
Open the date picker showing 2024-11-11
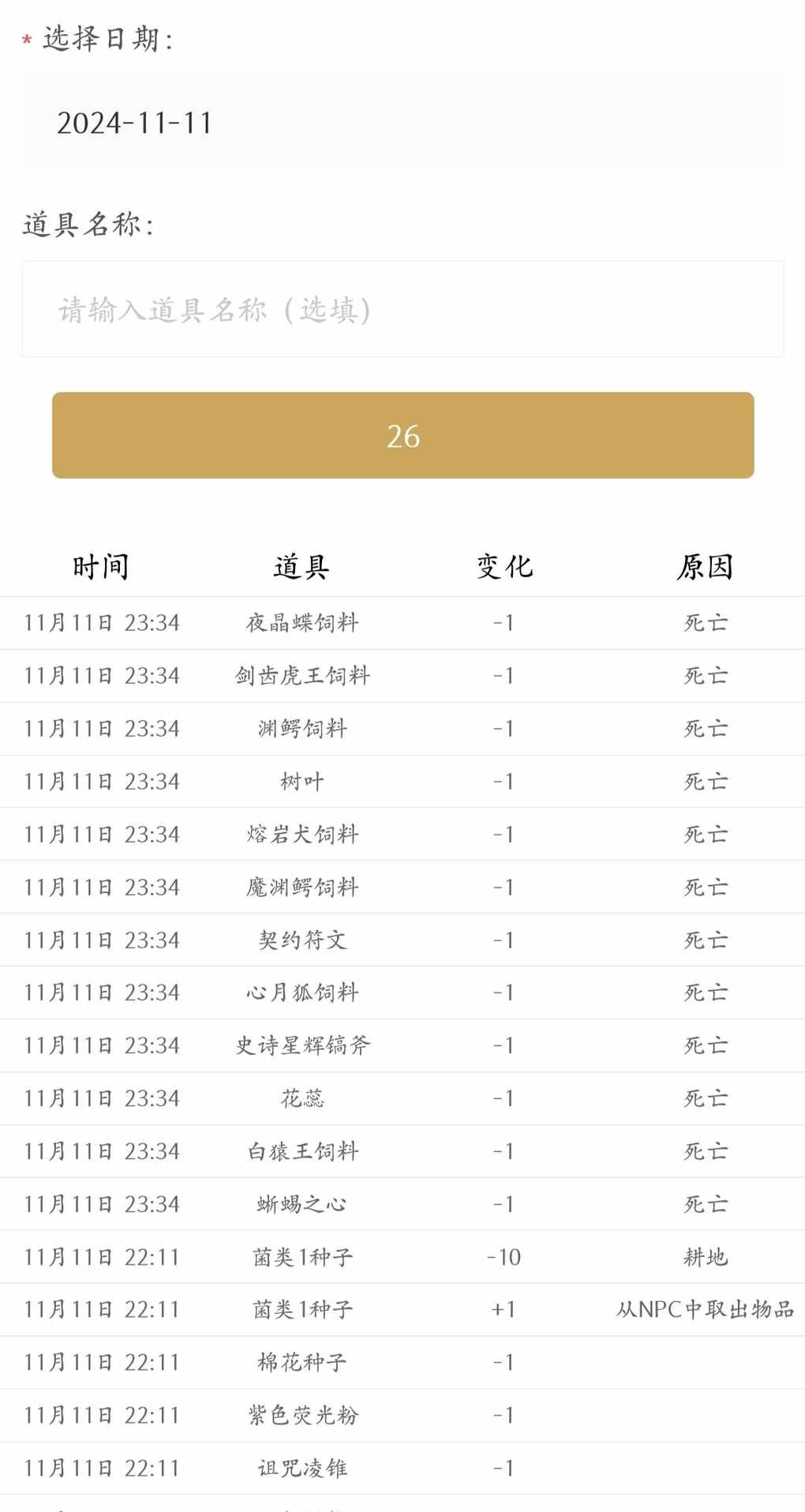point(402,122)
